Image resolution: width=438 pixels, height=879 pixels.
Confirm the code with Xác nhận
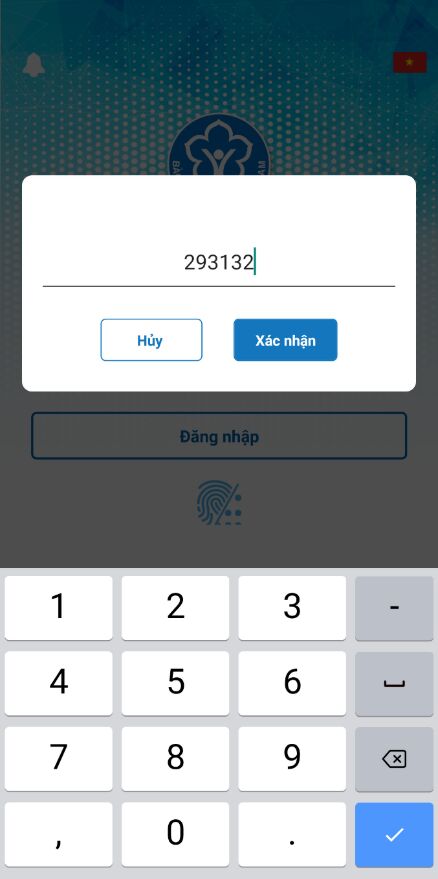[x=285, y=340]
